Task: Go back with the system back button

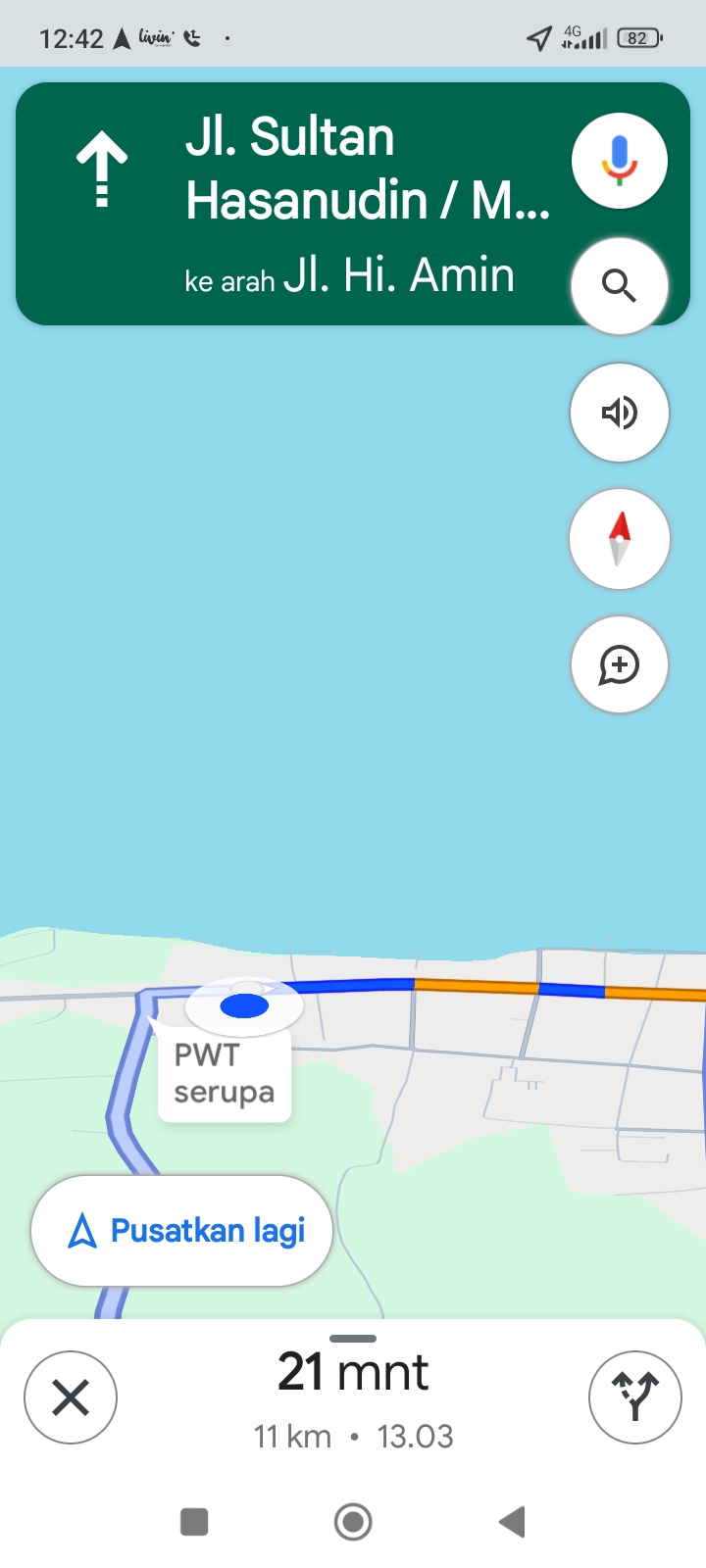Action: [512, 1522]
